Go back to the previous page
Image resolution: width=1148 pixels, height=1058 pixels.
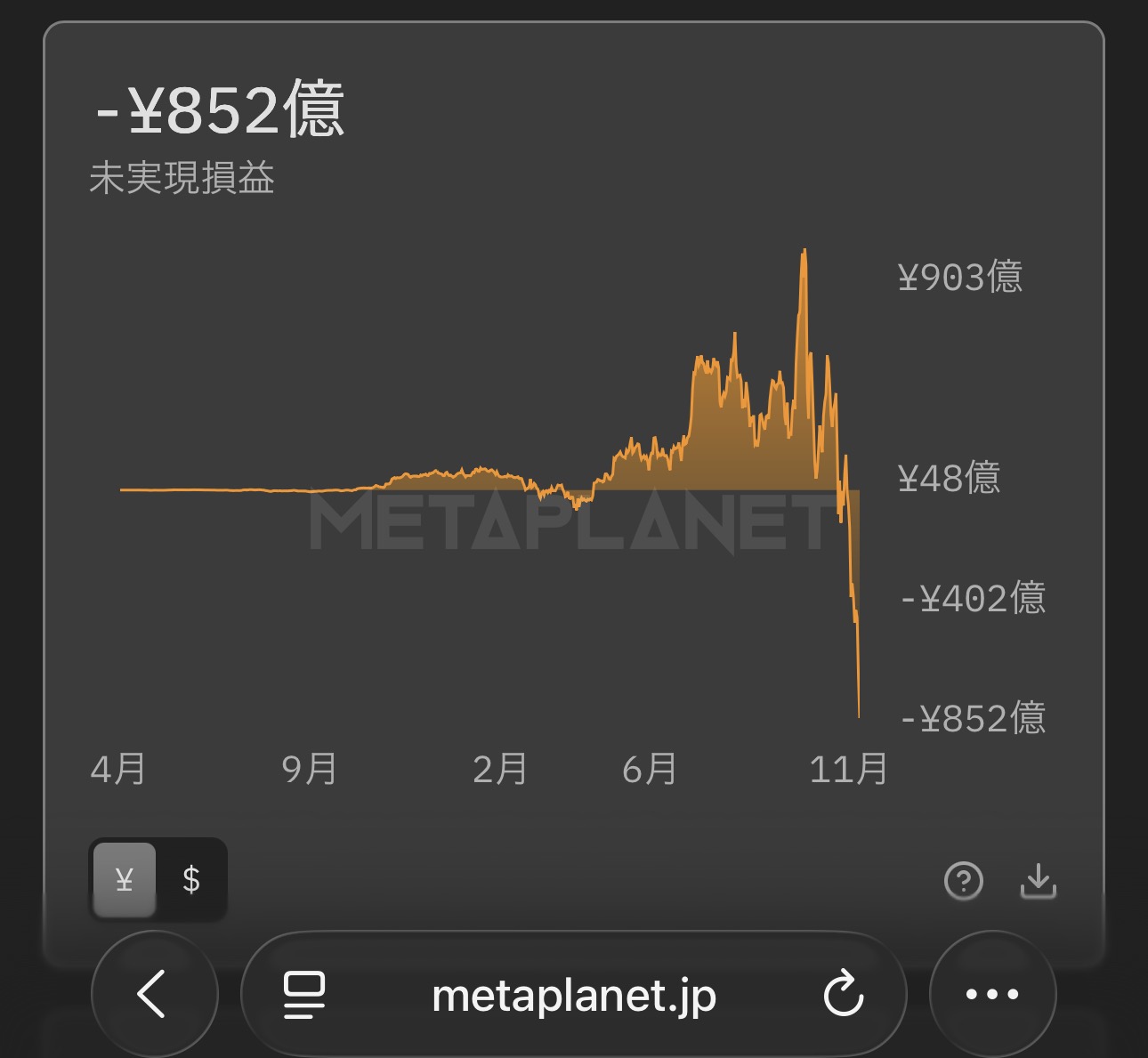[153, 994]
